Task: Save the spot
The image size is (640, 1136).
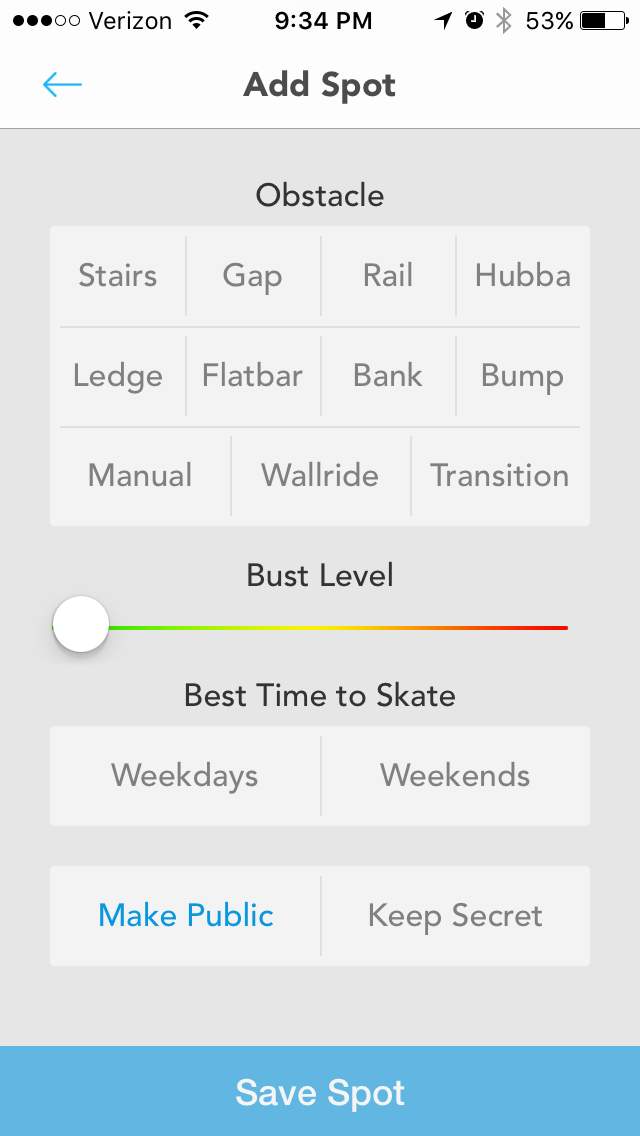Action: [x=320, y=1092]
